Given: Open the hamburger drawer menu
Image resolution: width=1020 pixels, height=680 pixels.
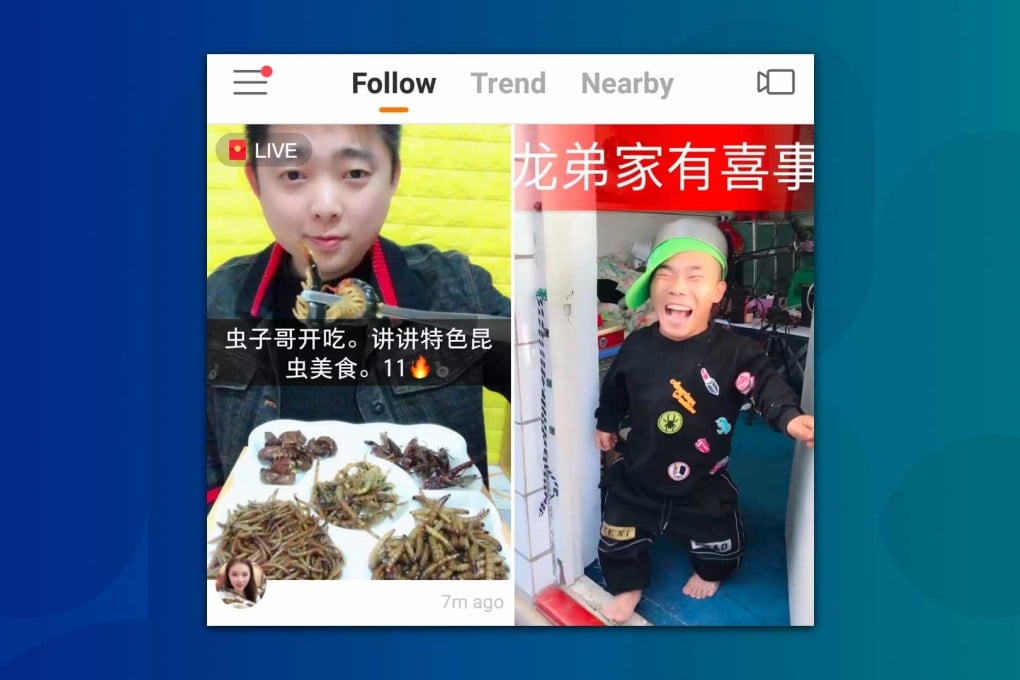Looking at the screenshot, I should [x=250, y=82].
